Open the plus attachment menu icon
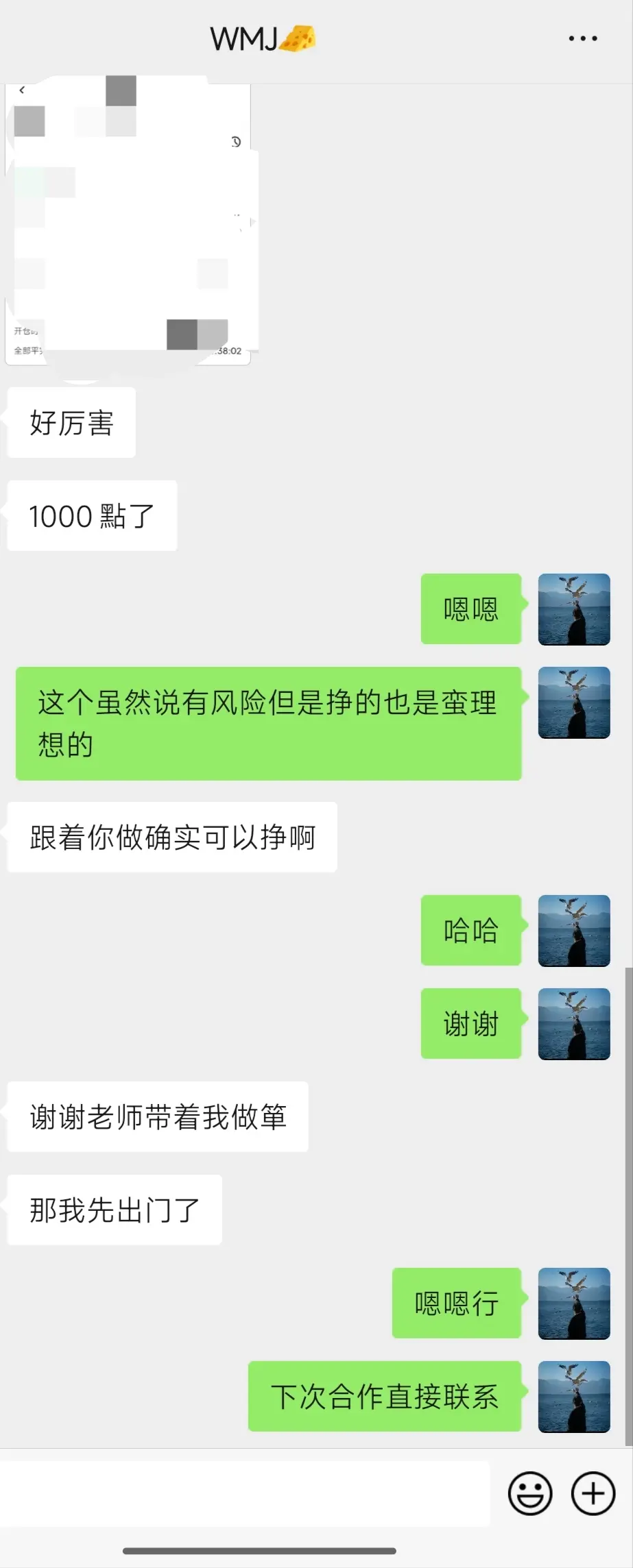This screenshot has width=633, height=1568. (593, 1494)
